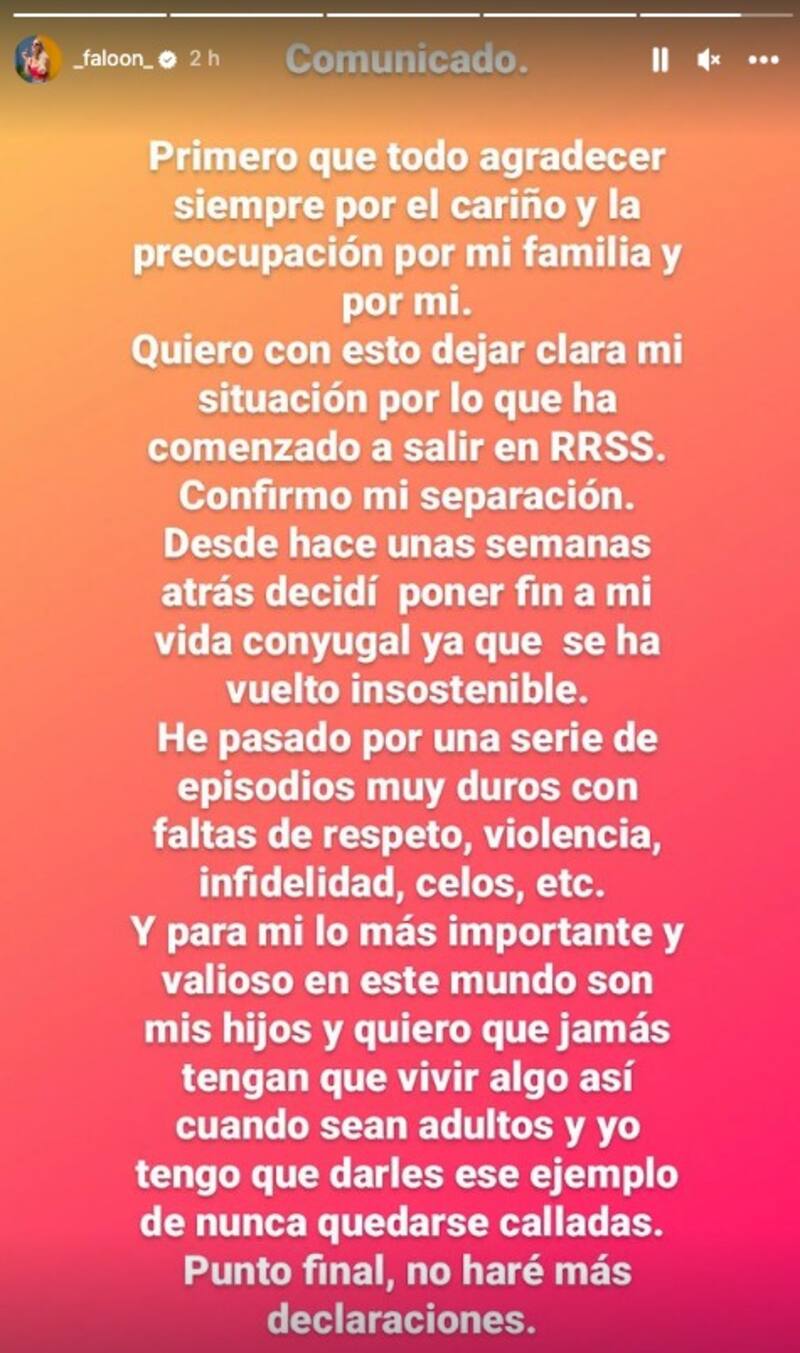Open _faloon_ profile picture
Viewport: 800px width, 1353px height.
pos(38,60)
